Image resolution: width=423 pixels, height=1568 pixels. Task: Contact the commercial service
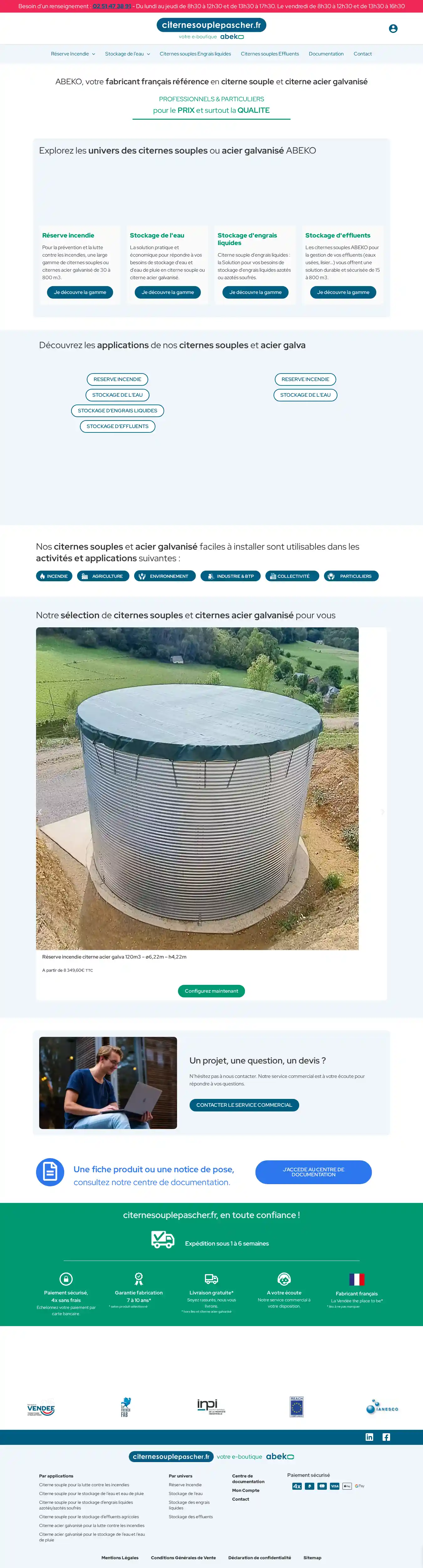(x=243, y=1105)
